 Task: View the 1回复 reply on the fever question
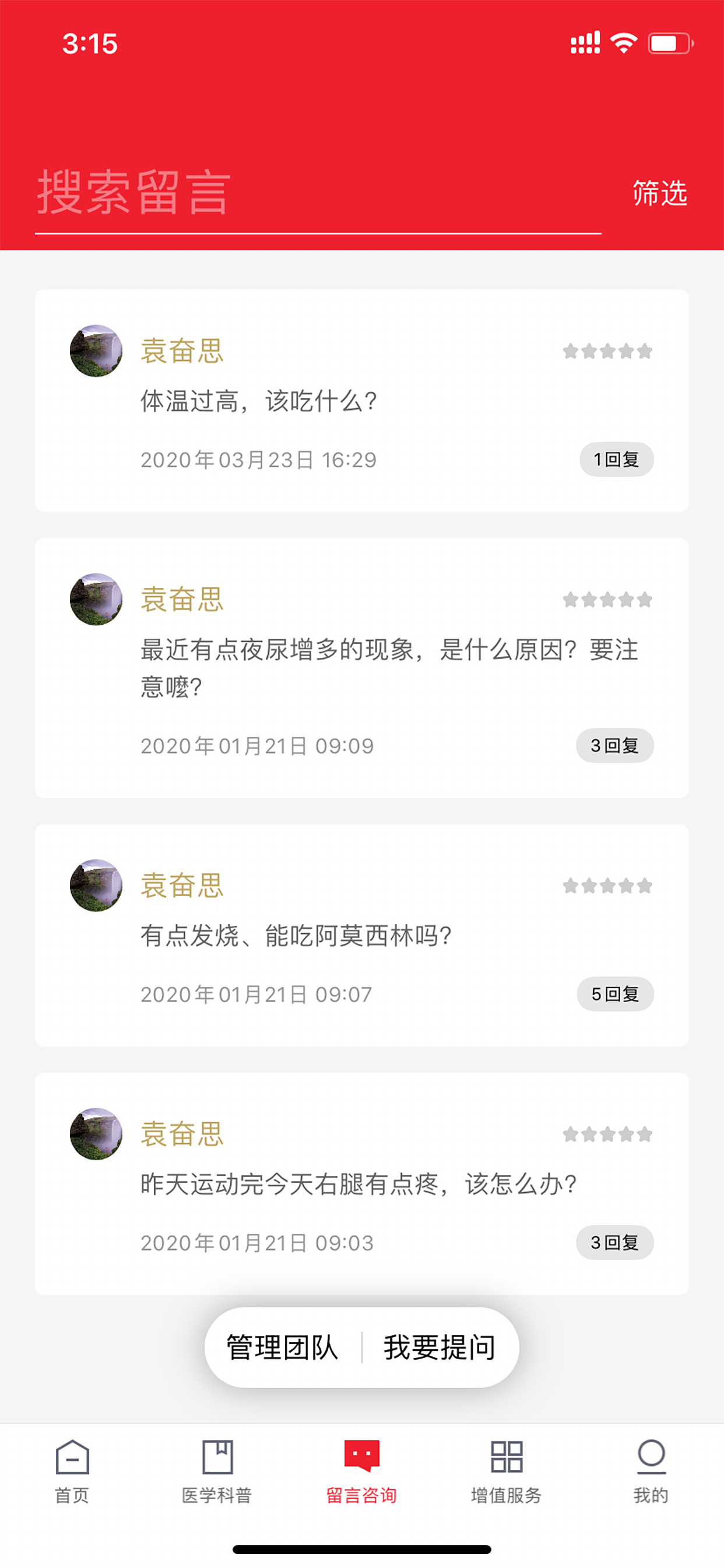coord(616,460)
